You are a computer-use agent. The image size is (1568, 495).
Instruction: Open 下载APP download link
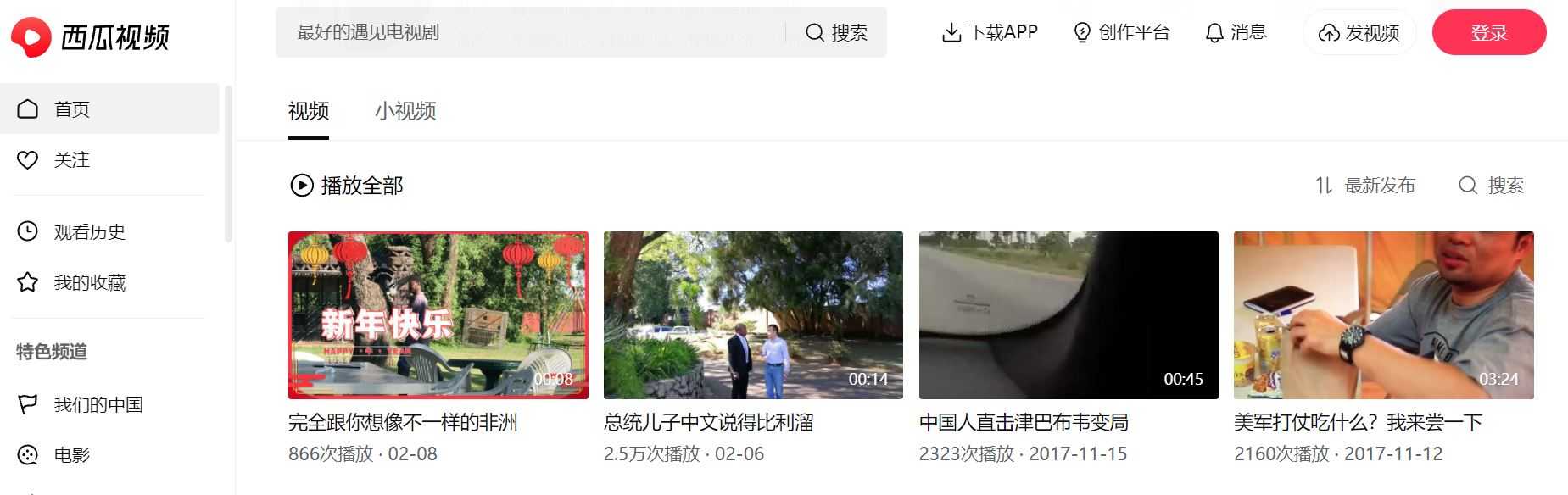(990, 32)
